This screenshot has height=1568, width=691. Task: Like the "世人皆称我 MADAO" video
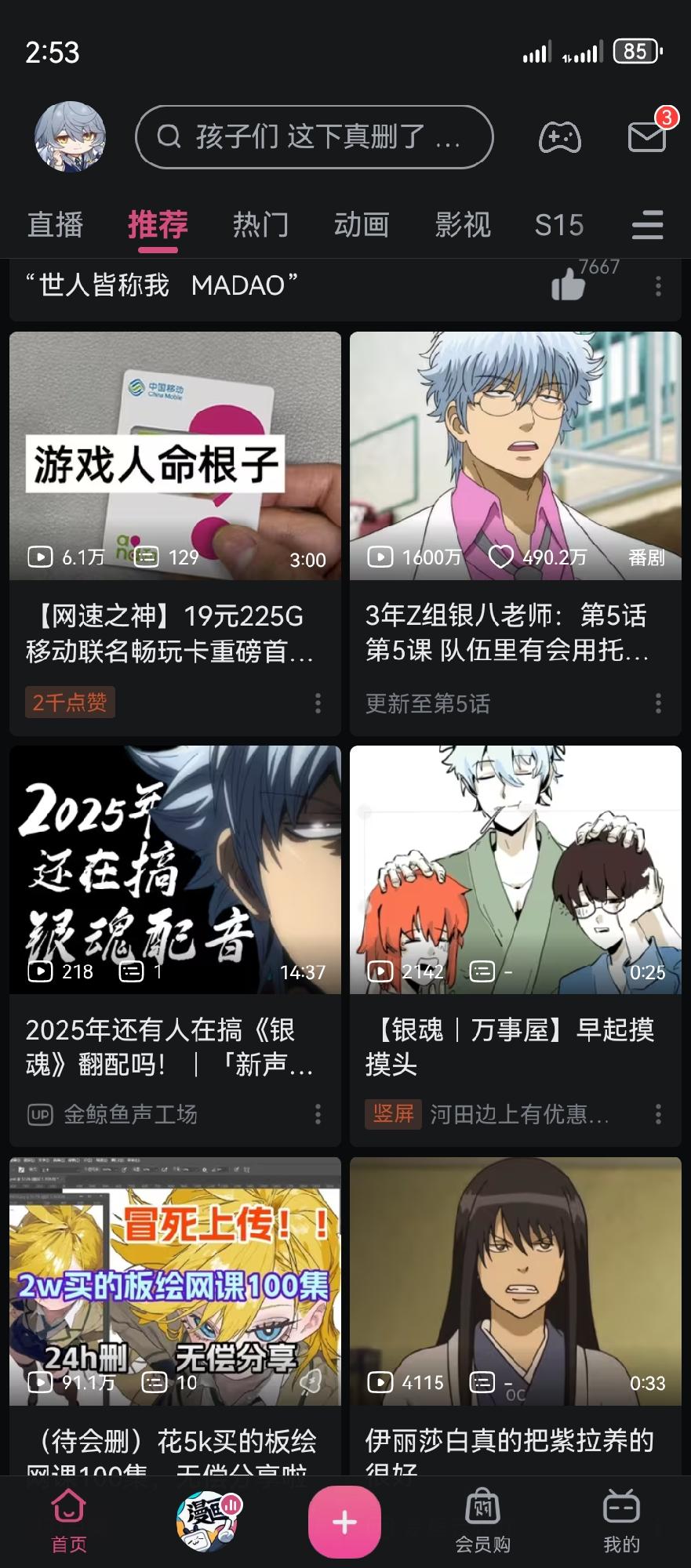[x=569, y=285]
